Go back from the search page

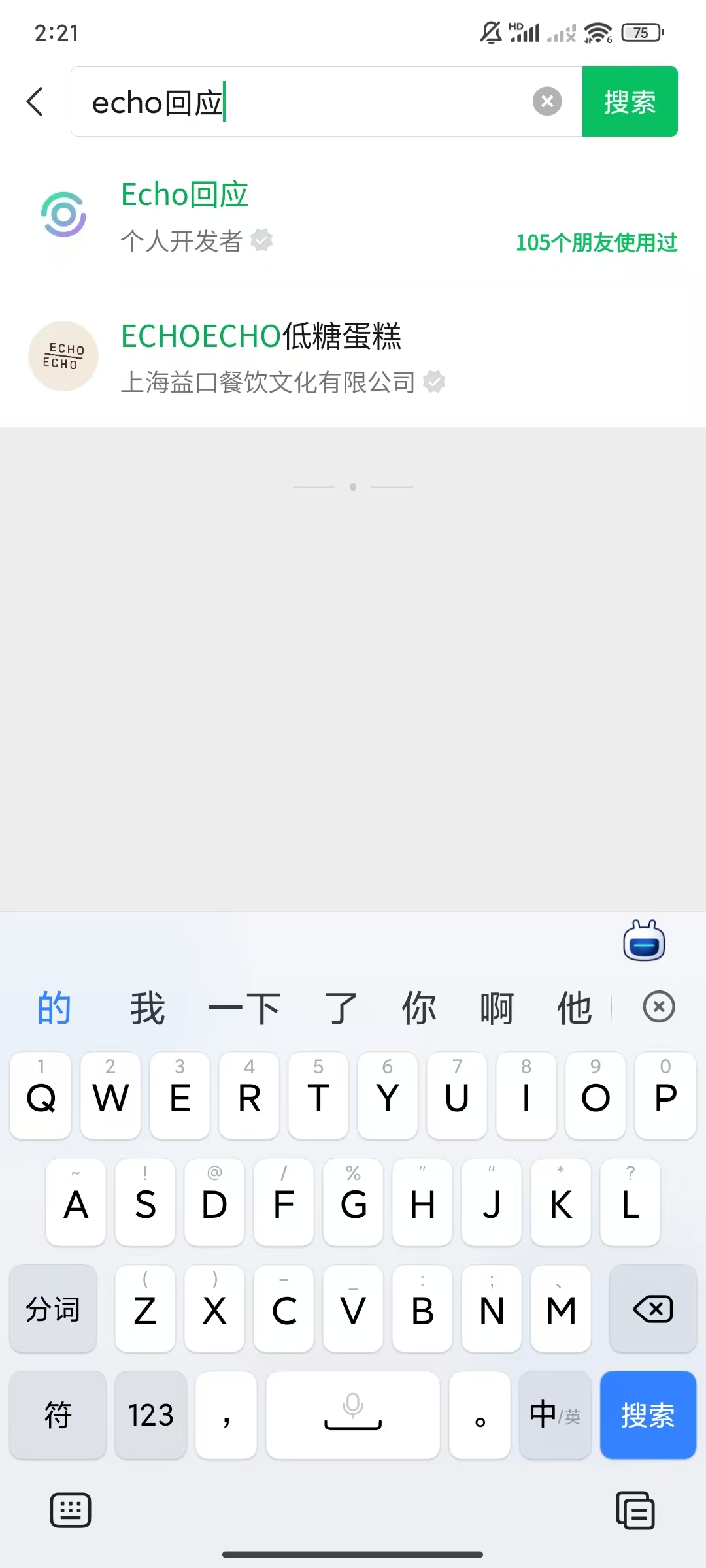pyautogui.click(x=36, y=102)
